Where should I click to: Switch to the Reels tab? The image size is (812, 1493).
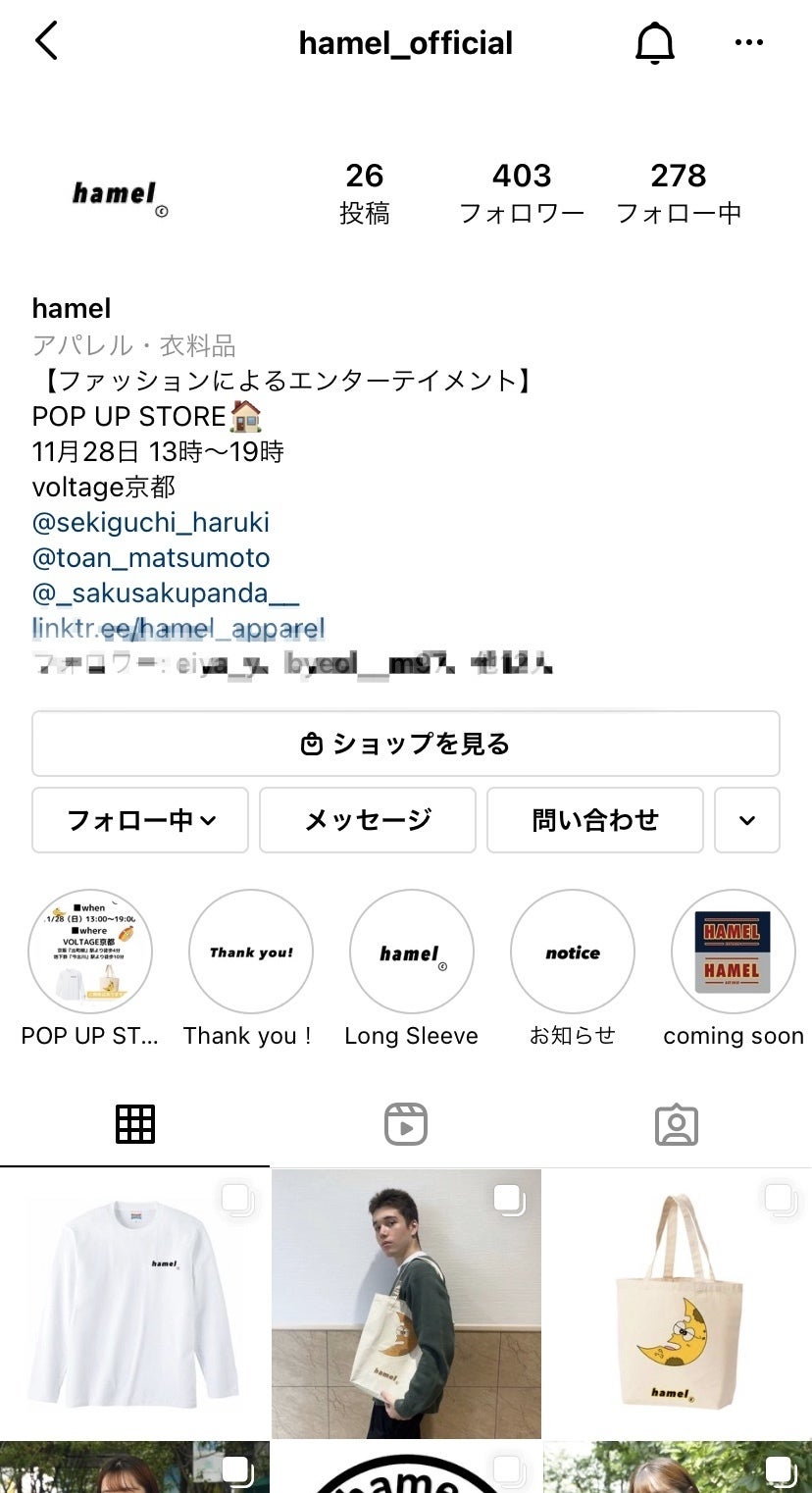click(405, 1124)
